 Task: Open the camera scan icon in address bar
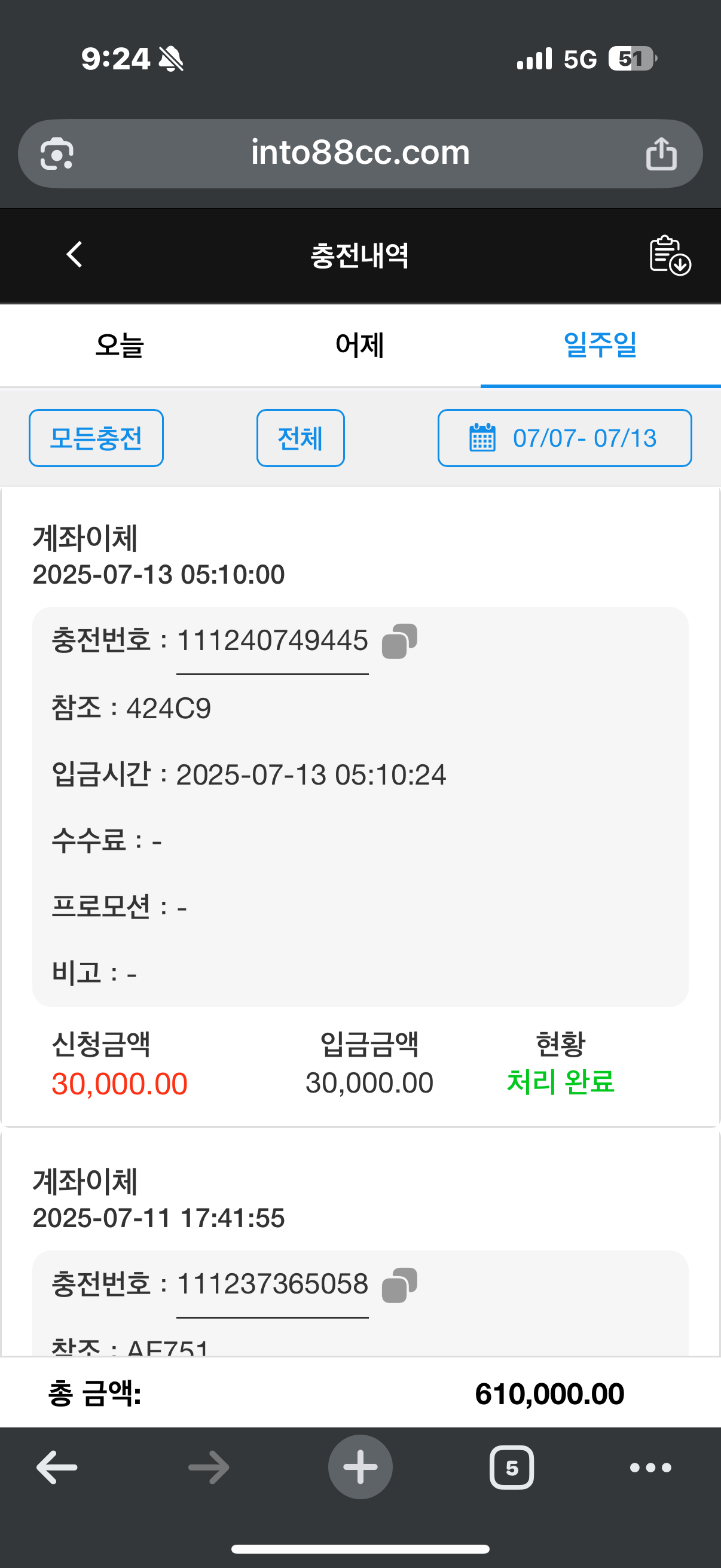pyautogui.click(x=57, y=153)
